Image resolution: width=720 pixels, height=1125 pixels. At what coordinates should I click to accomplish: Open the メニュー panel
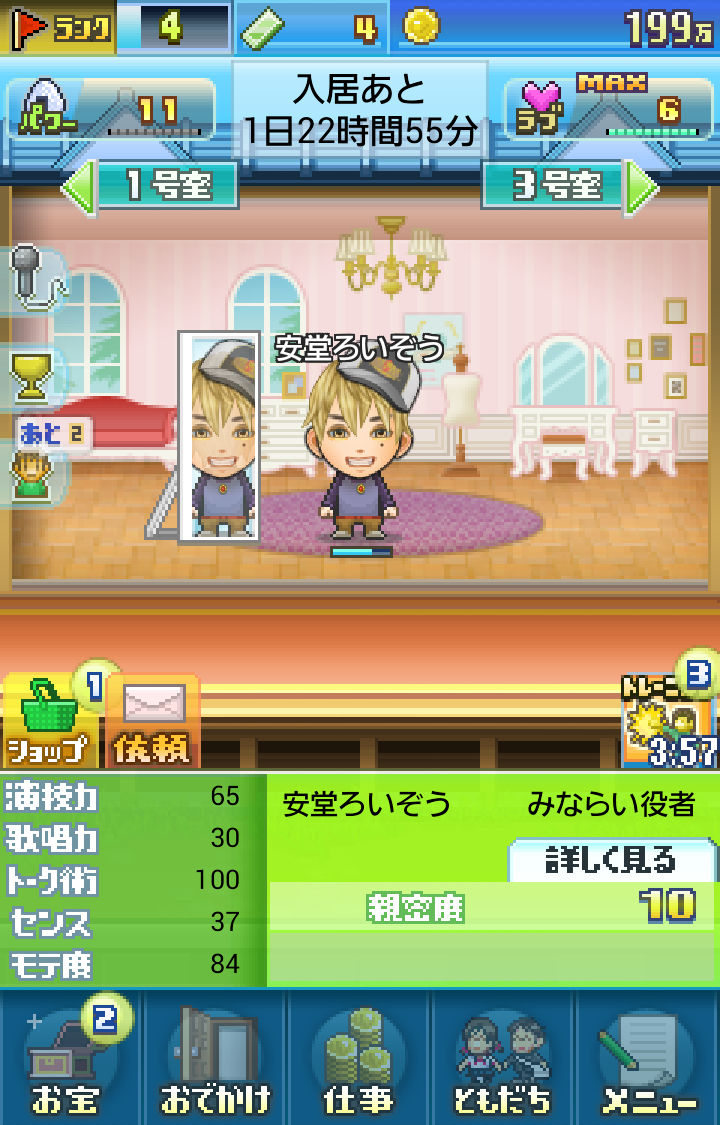[x=648, y=1055]
